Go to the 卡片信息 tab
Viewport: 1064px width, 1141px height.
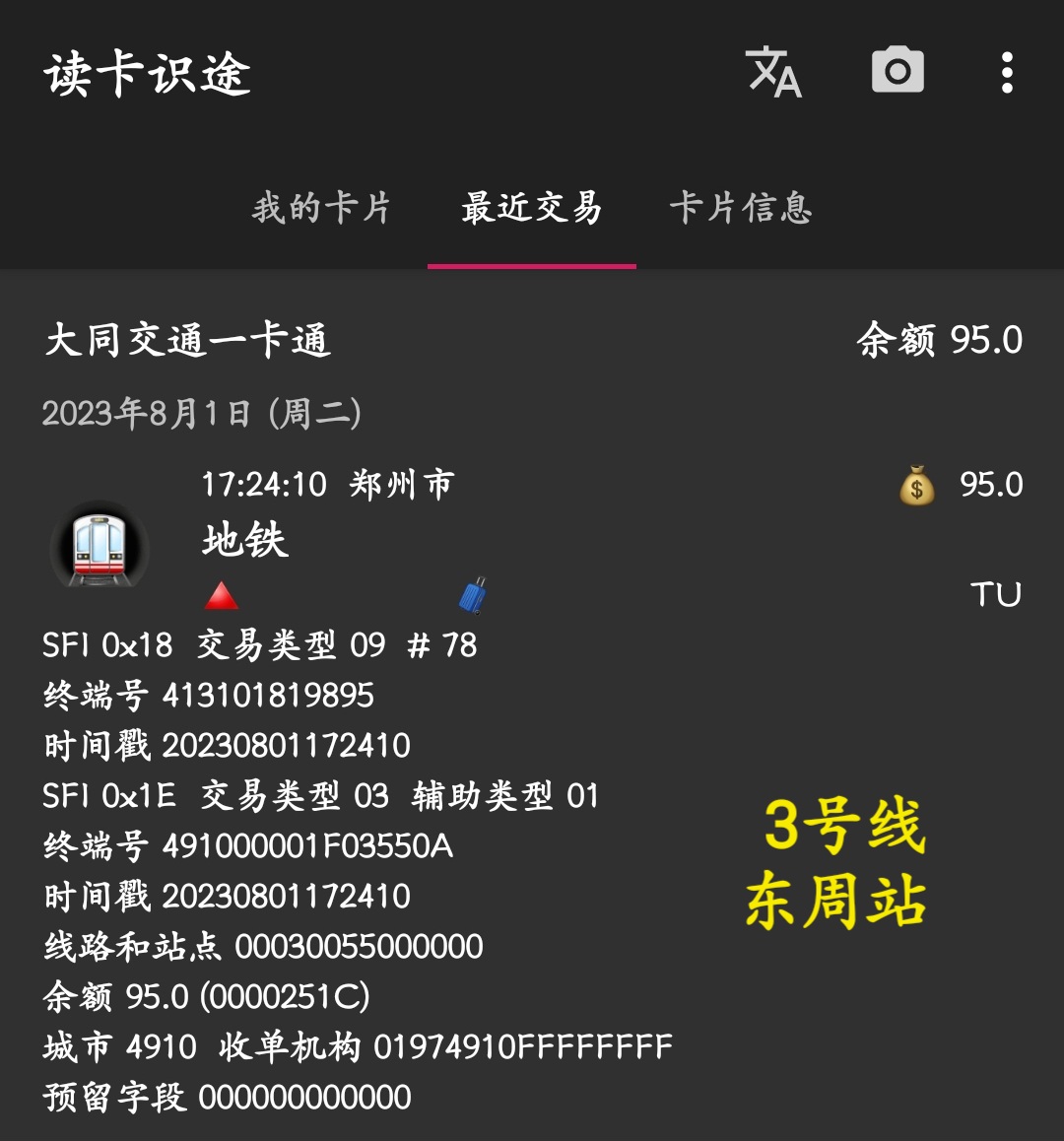pyautogui.click(x=741, y=208)
